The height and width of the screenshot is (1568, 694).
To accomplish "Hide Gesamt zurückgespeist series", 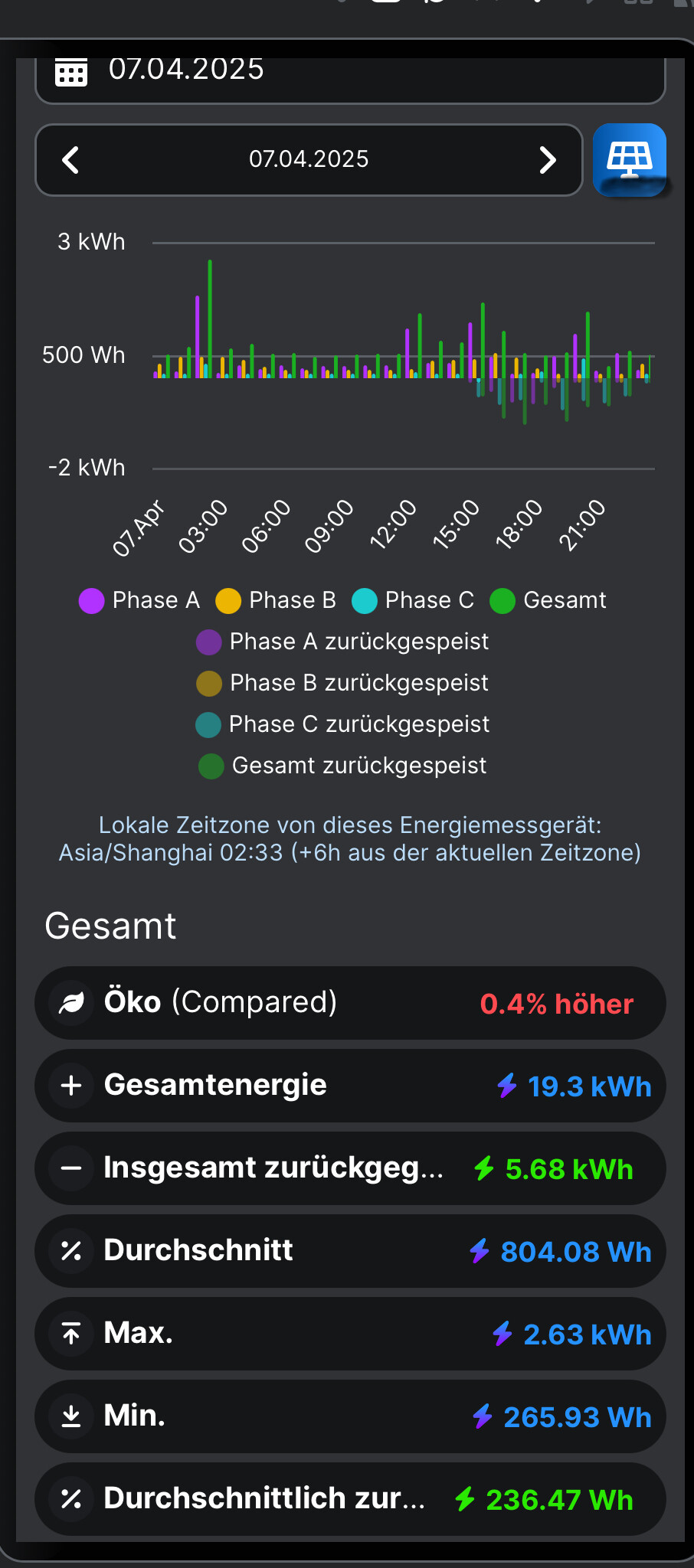I will point(342,766).
